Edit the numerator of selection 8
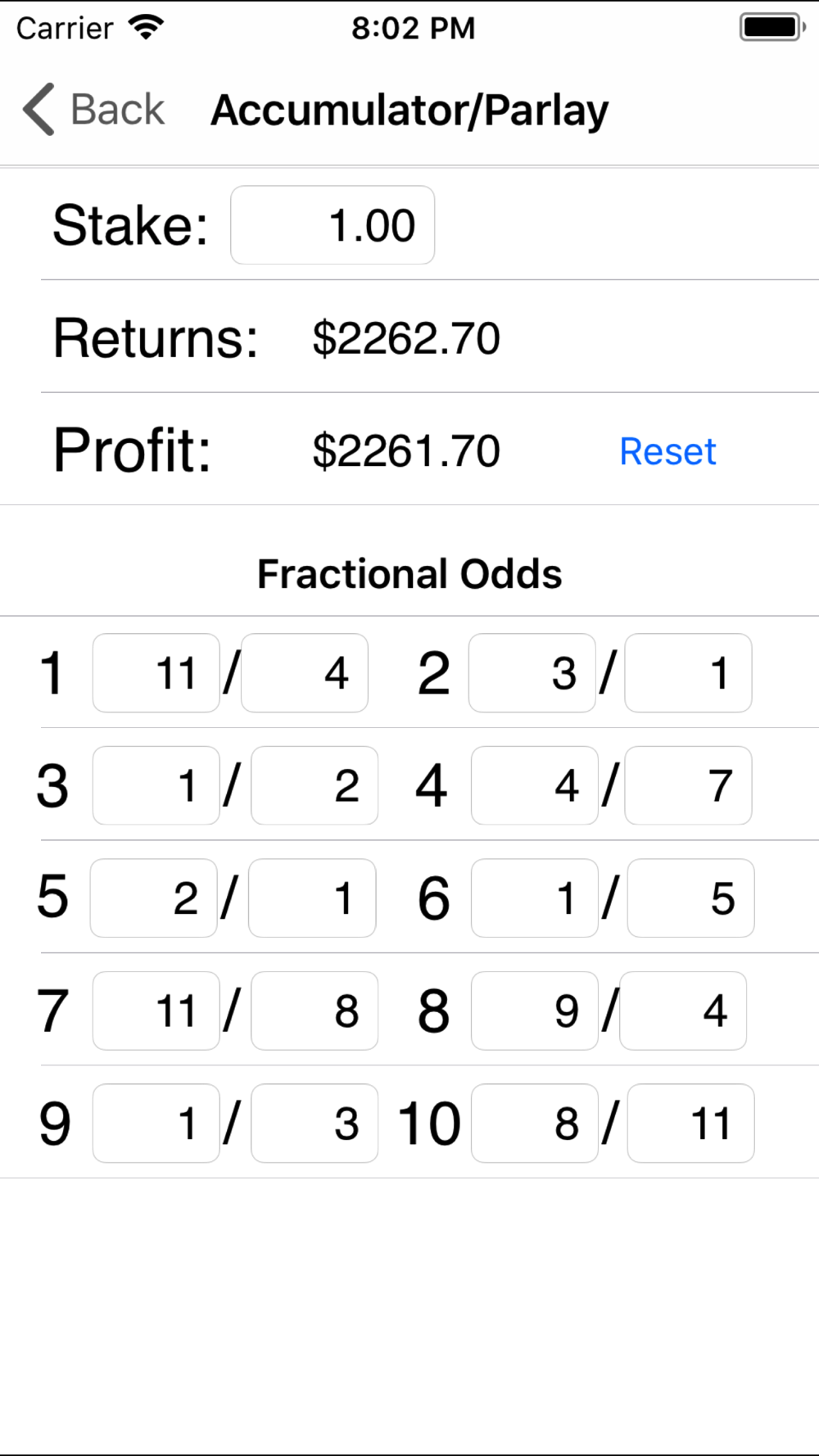This screenshot has width=819, height=1456. [535, 1011]
